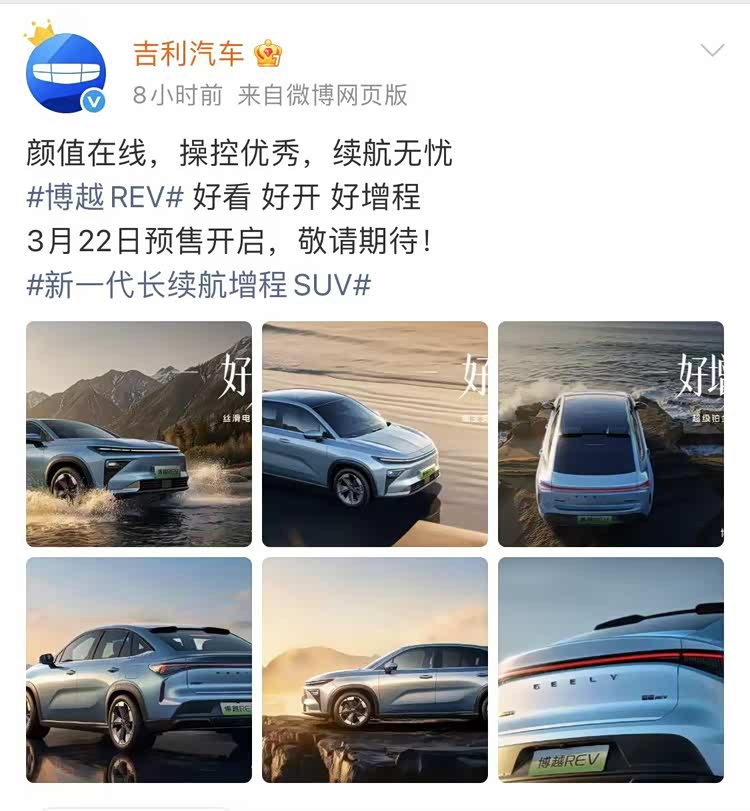
Task: View close-up photo of GEELY tailgate
Action: (x=611, y=670)
